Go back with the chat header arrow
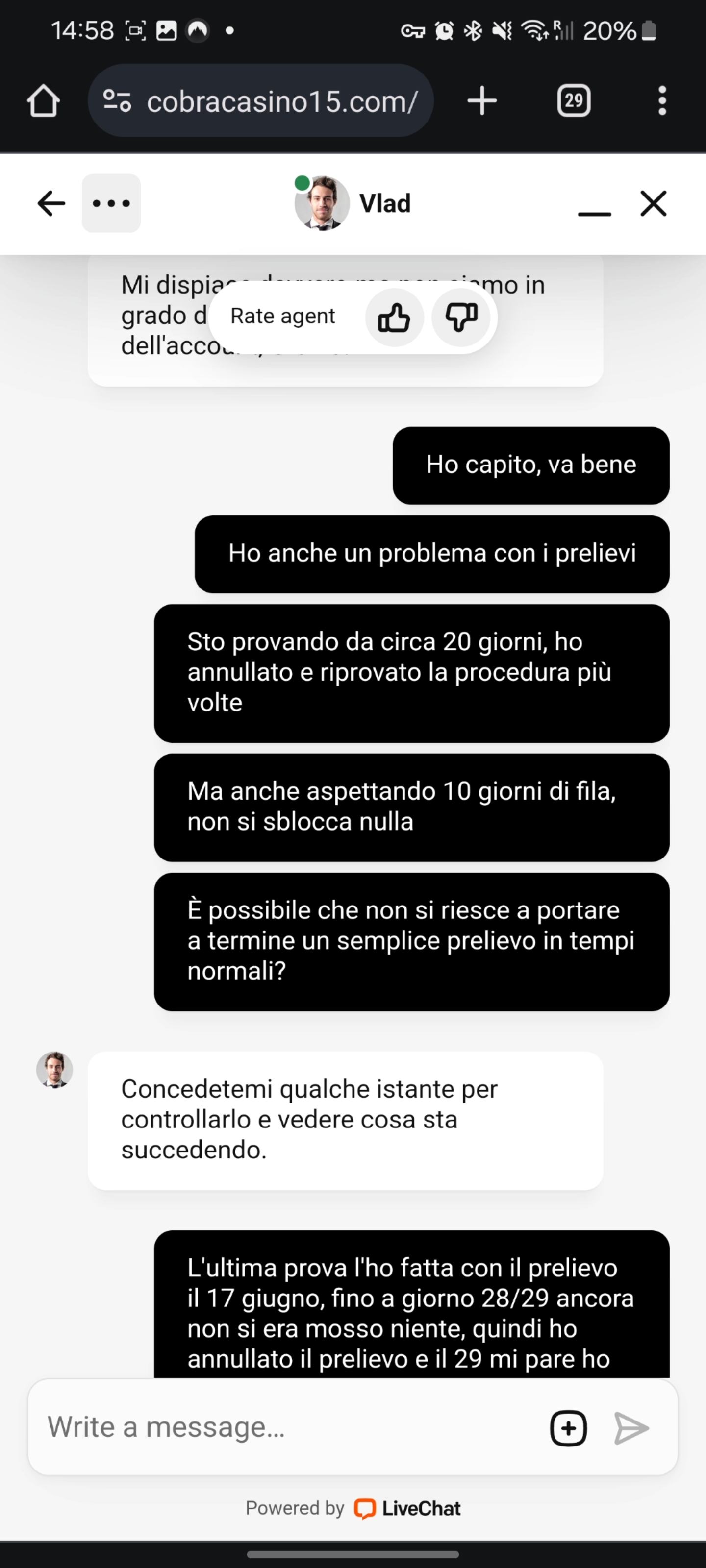 [51, 203]
